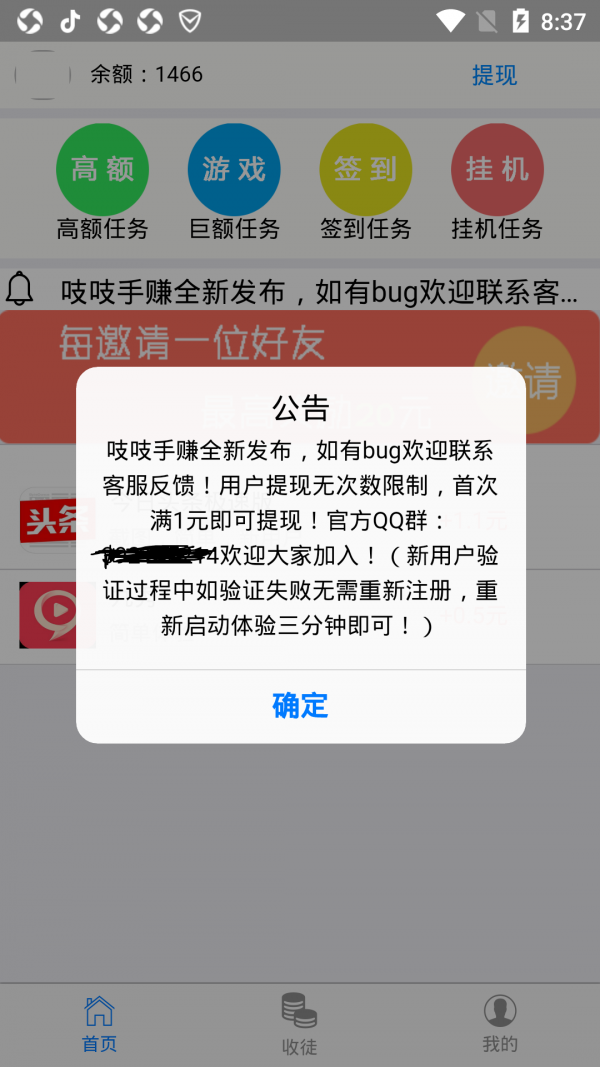
Task: Tap 提现 to withdraw balance
Action: tap(494, 75)
